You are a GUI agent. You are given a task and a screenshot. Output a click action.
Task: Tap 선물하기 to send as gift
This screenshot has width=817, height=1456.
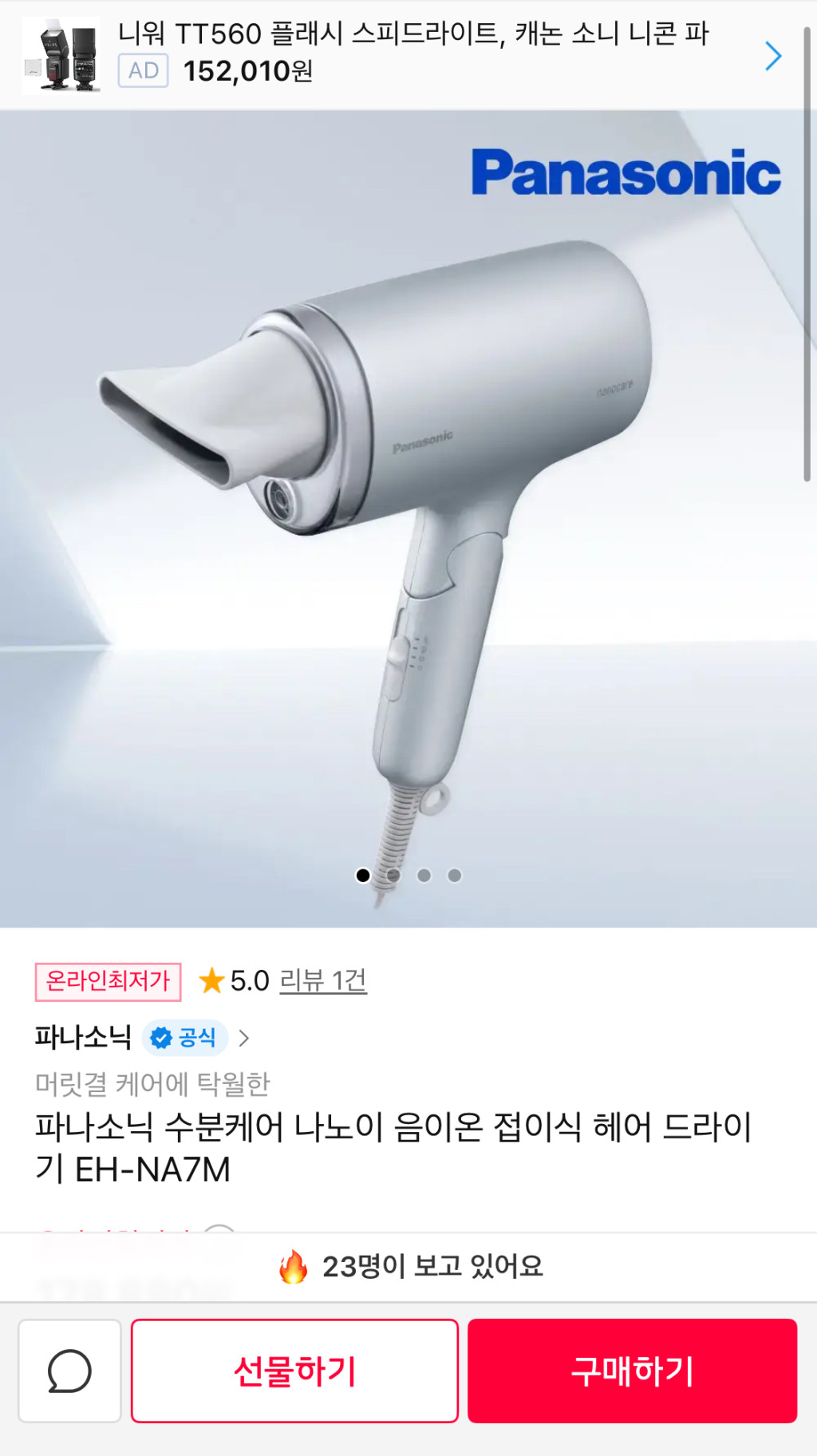294,1371
